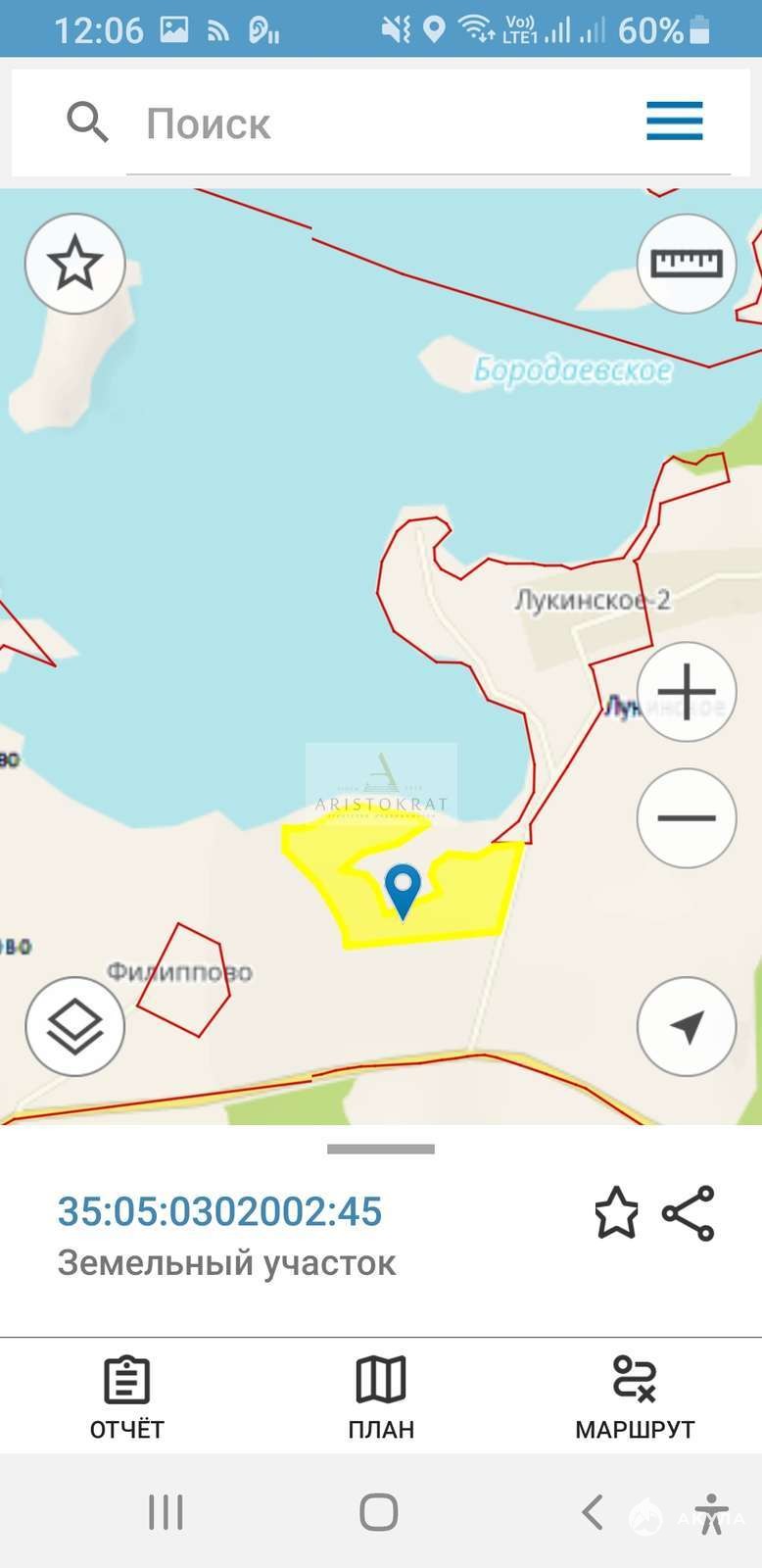Zoom out the map with minus button

(686, 817)
